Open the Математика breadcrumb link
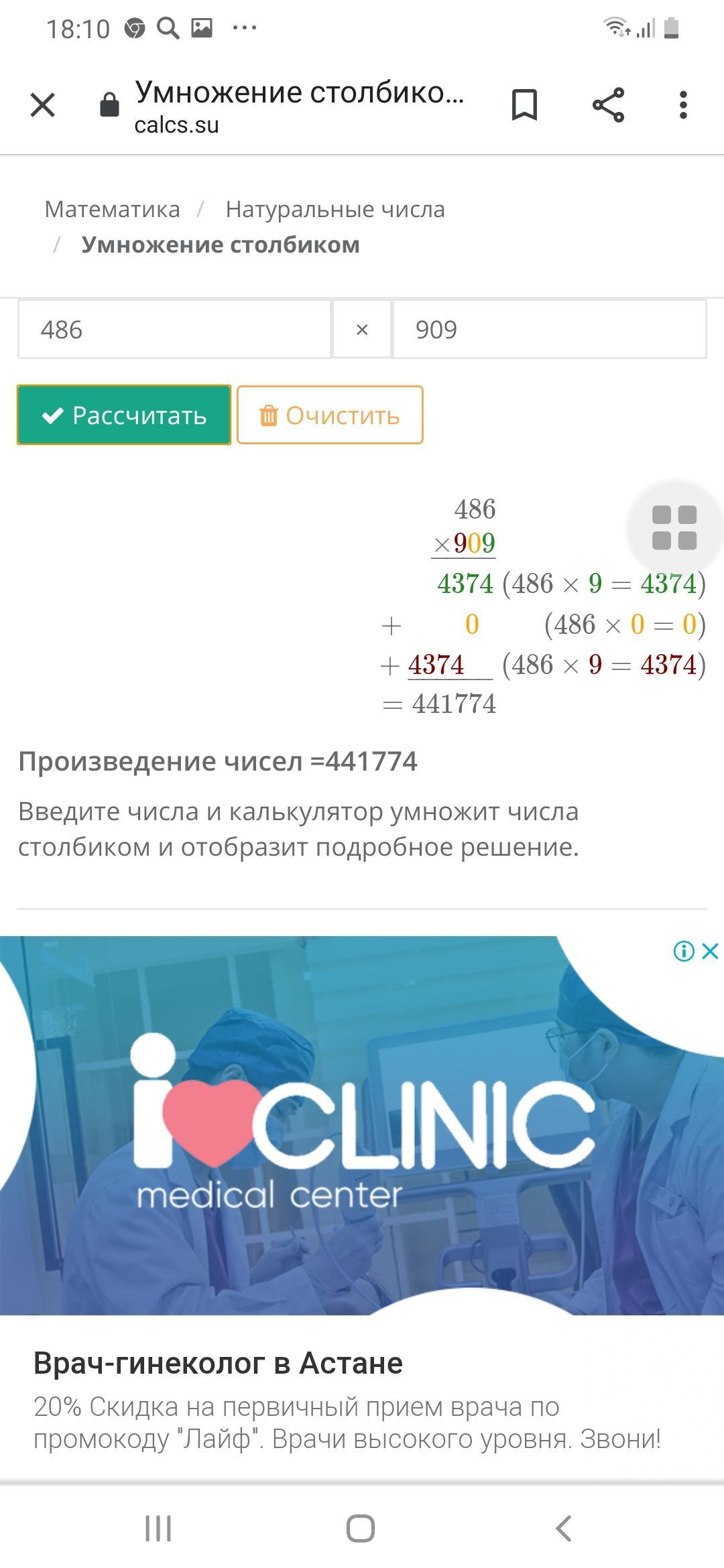The height and width of the screenshot is (1568, 724). click(x=112, y=209)
